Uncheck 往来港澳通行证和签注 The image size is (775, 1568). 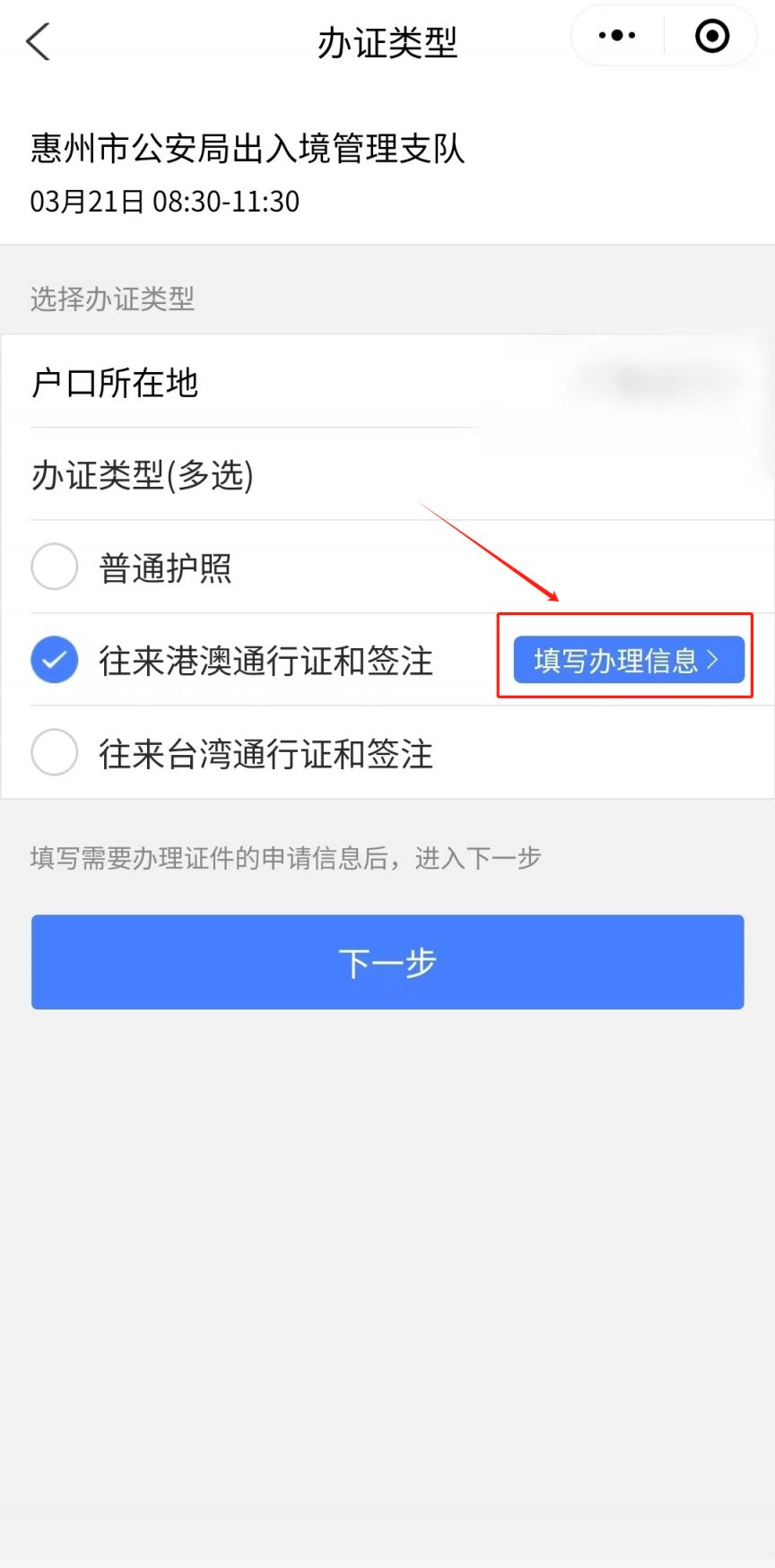click(55, 660)
